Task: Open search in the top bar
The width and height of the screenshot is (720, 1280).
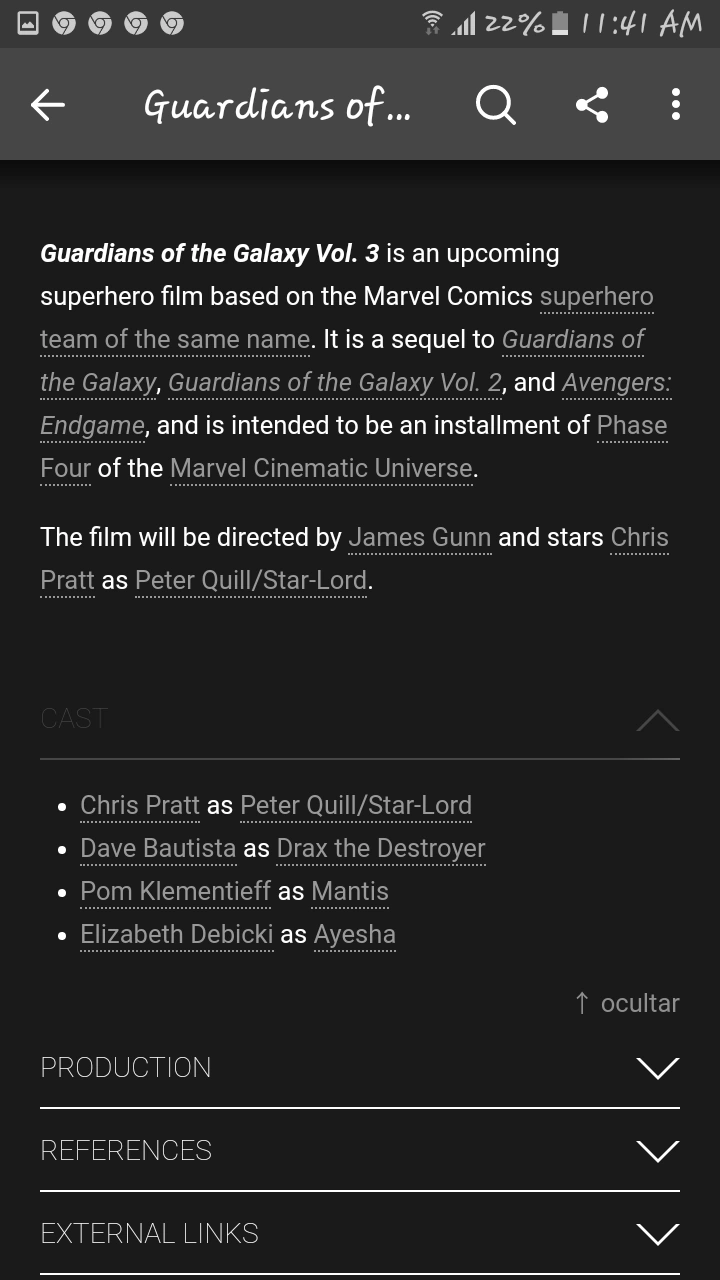Action: pyautogui.click(x=495, y=105)
